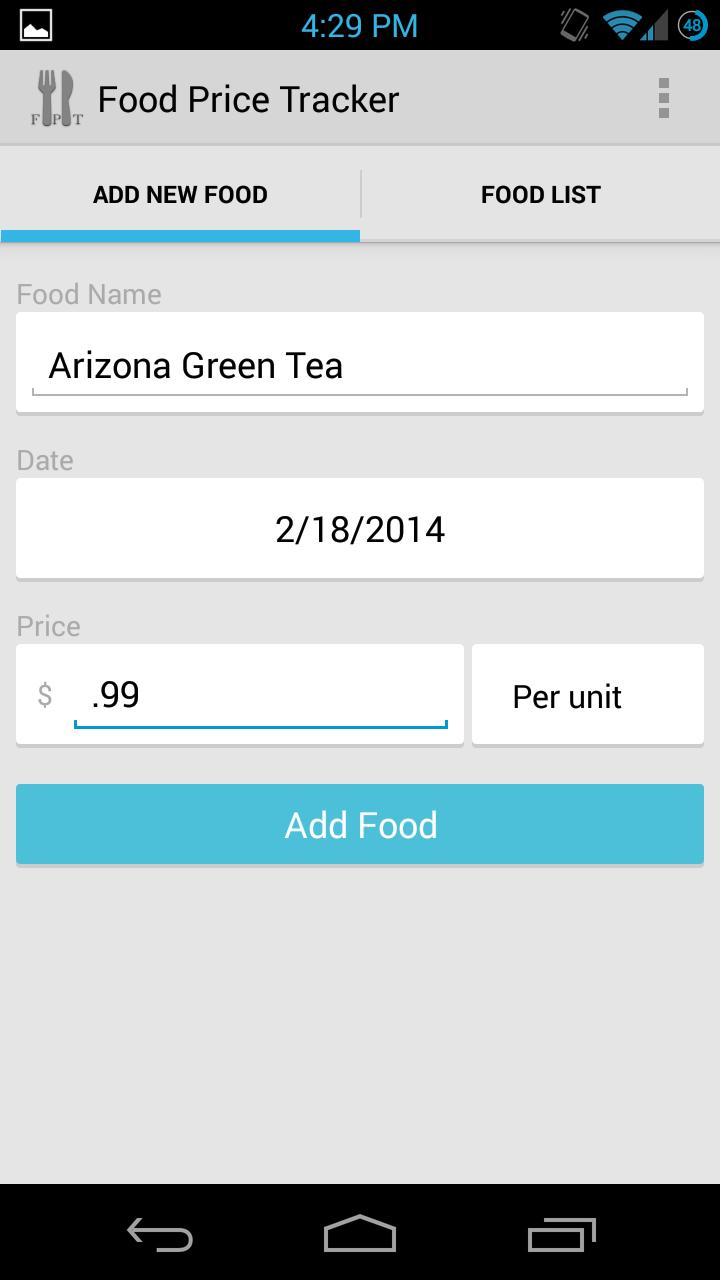Tap the Food Name label
This screenshot has width=720, height=1280.
(88, 293)
